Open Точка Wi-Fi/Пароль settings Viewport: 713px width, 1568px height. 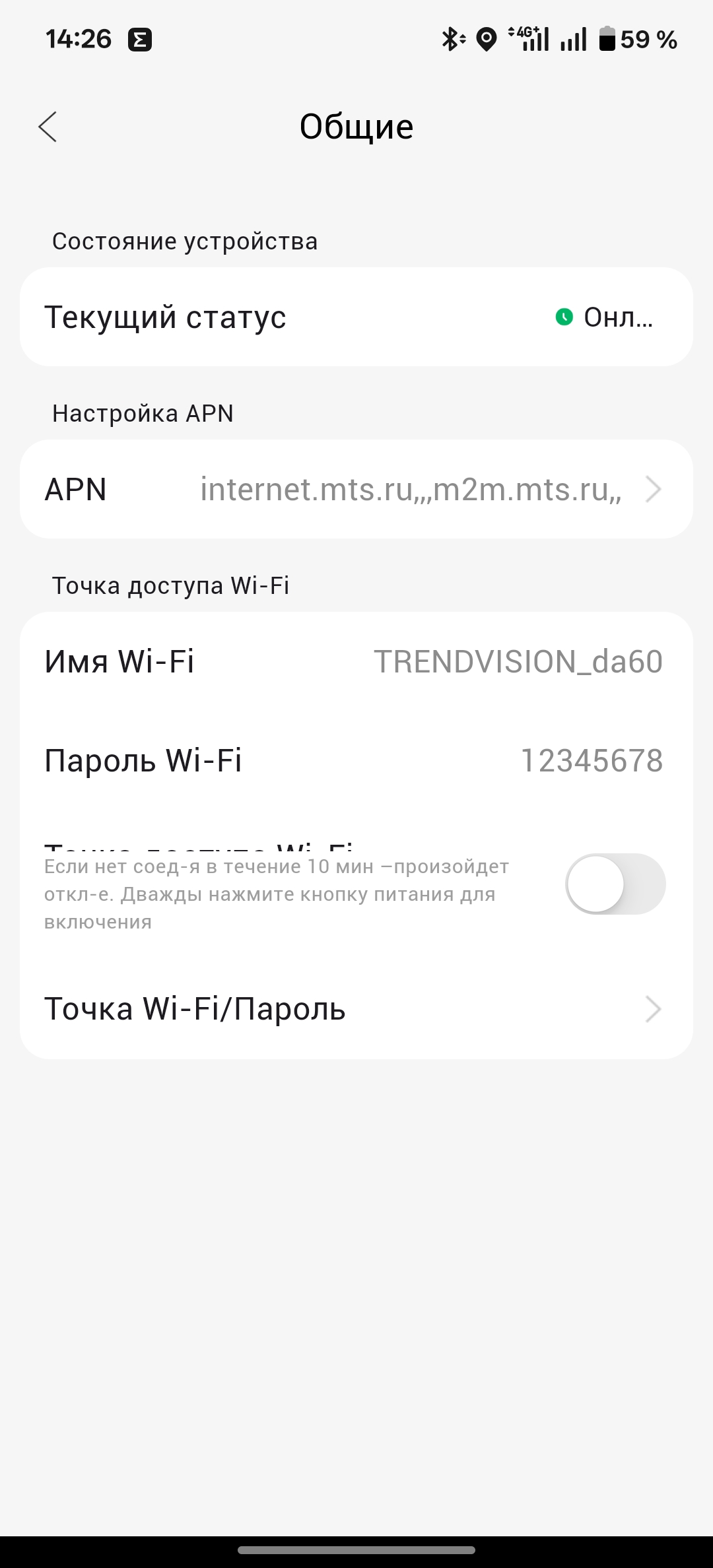click(356, 1009)
